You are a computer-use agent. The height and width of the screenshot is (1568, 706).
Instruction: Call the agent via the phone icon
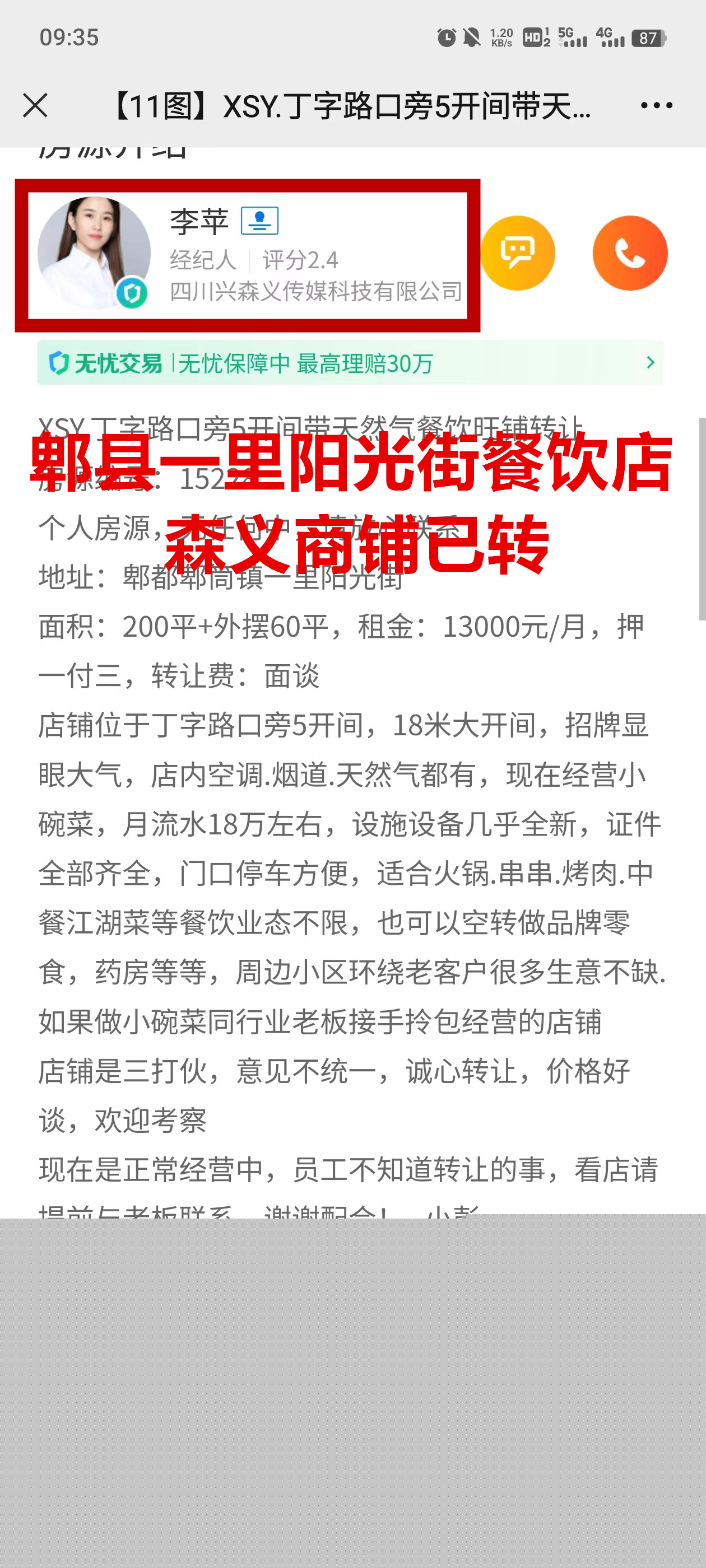point(629,253)
